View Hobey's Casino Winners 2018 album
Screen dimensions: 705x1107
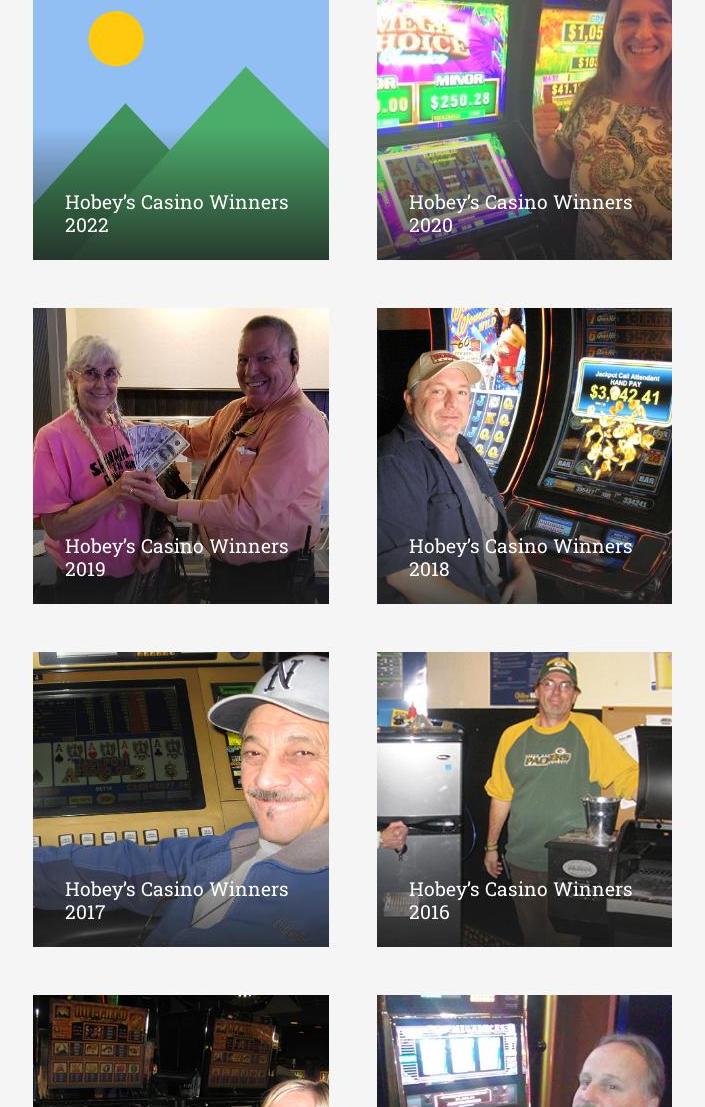click(x=523, y=455)
